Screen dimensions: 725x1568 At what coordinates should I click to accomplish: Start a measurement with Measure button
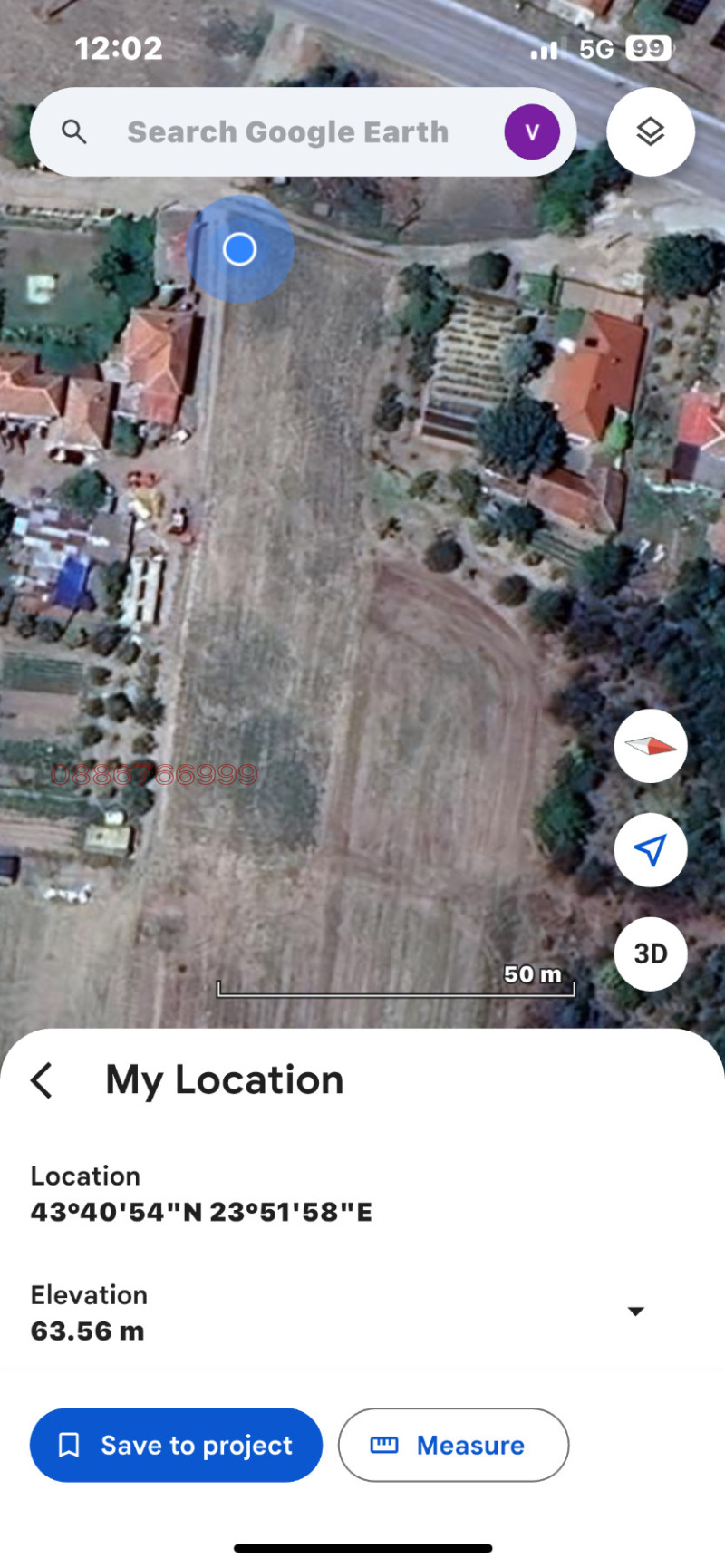(453, 1445)
